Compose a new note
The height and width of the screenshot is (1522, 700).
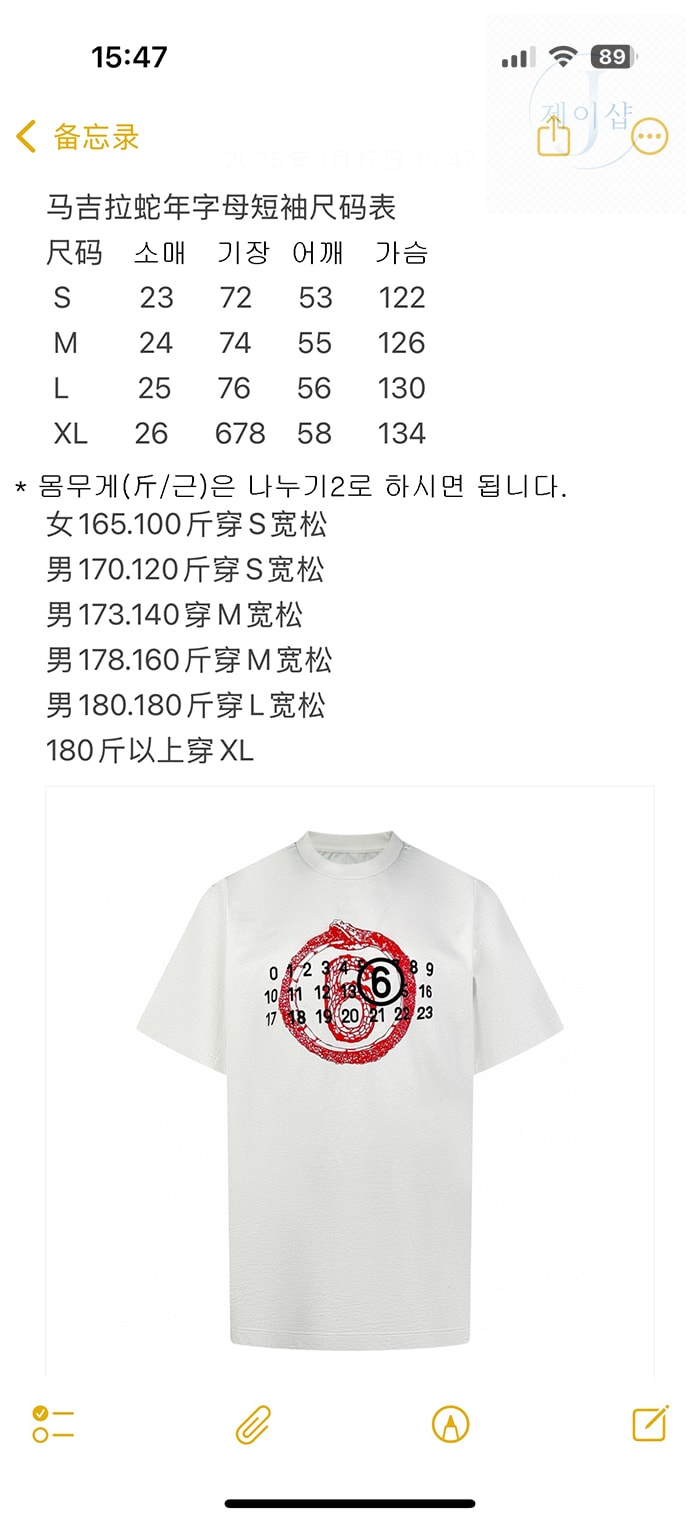[650, 1423]
